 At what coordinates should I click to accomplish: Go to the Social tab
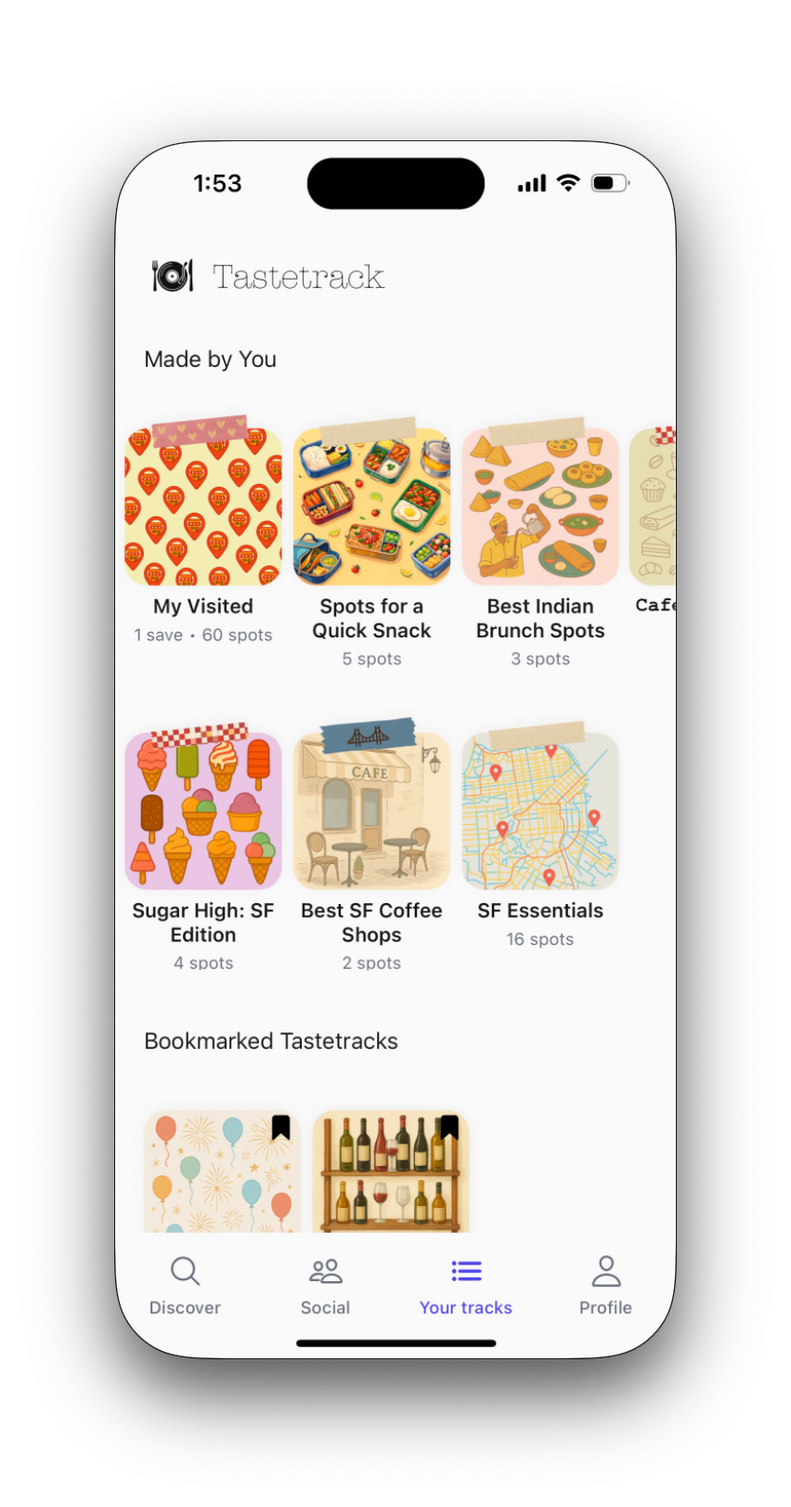[325, 1285]
